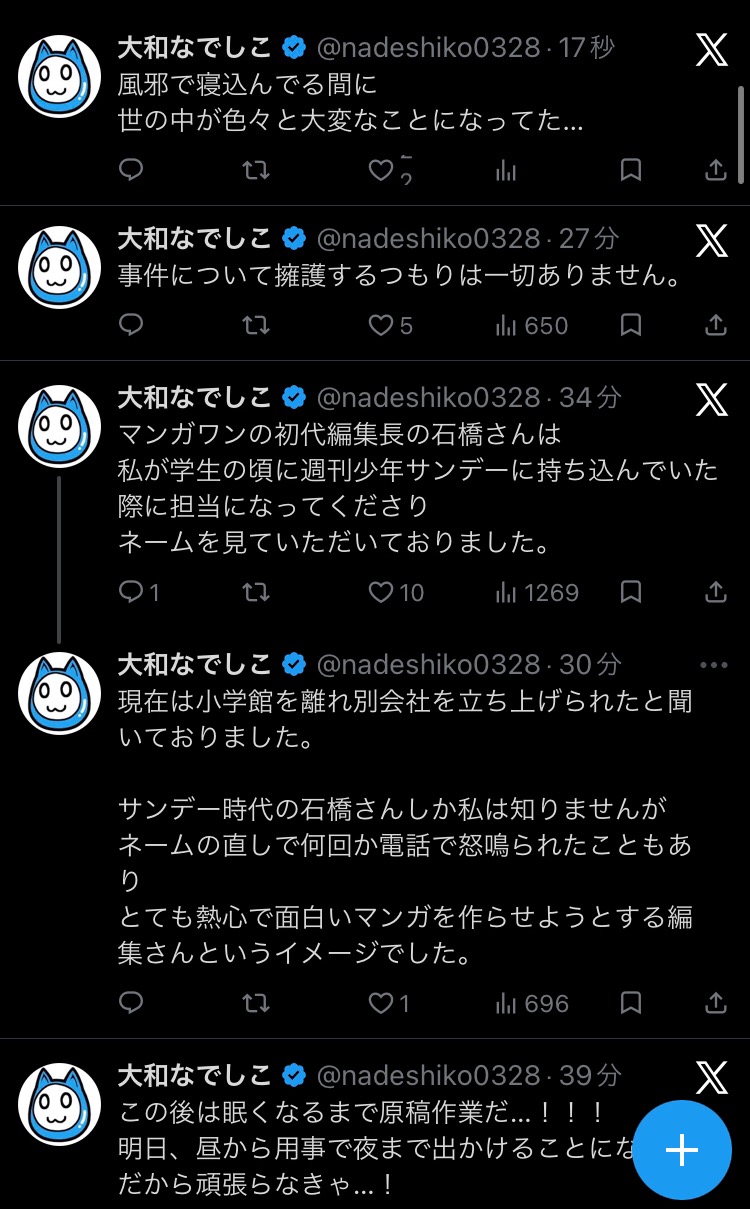Open @nadeshiko0328 handle on 27分 post

pos(428,238)
